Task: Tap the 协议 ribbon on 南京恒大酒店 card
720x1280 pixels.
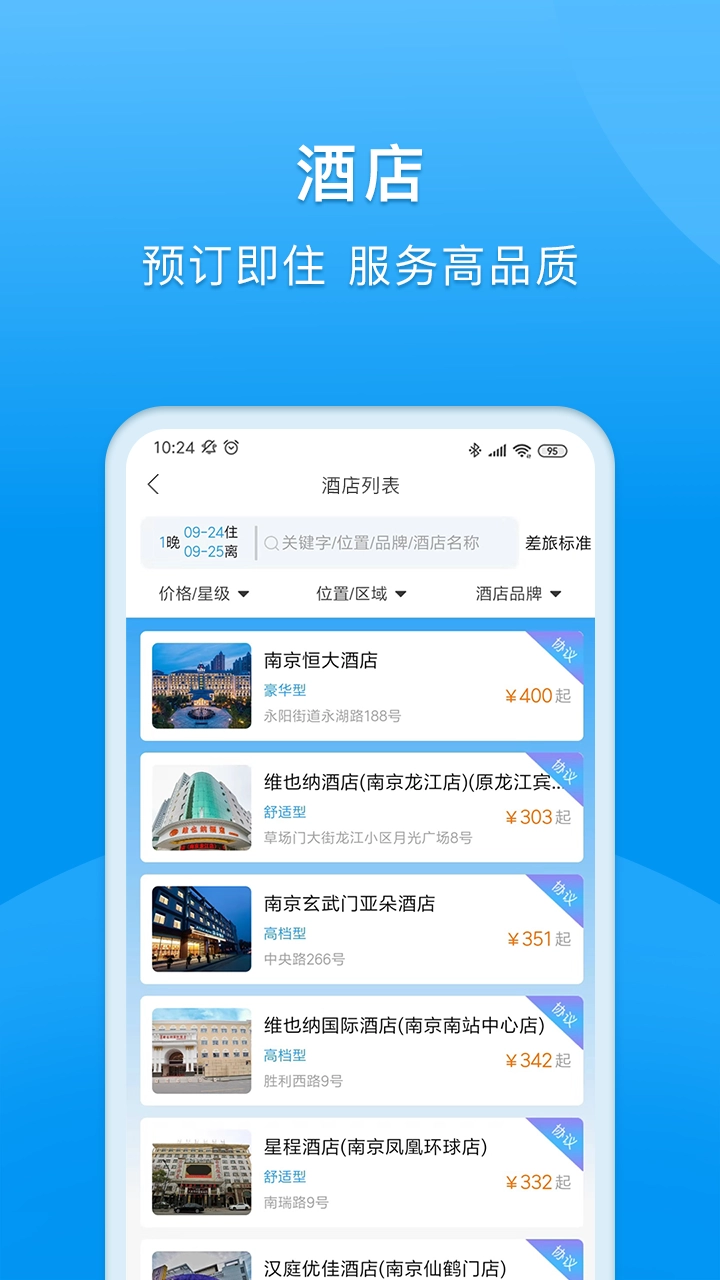Action: point(560,648)
